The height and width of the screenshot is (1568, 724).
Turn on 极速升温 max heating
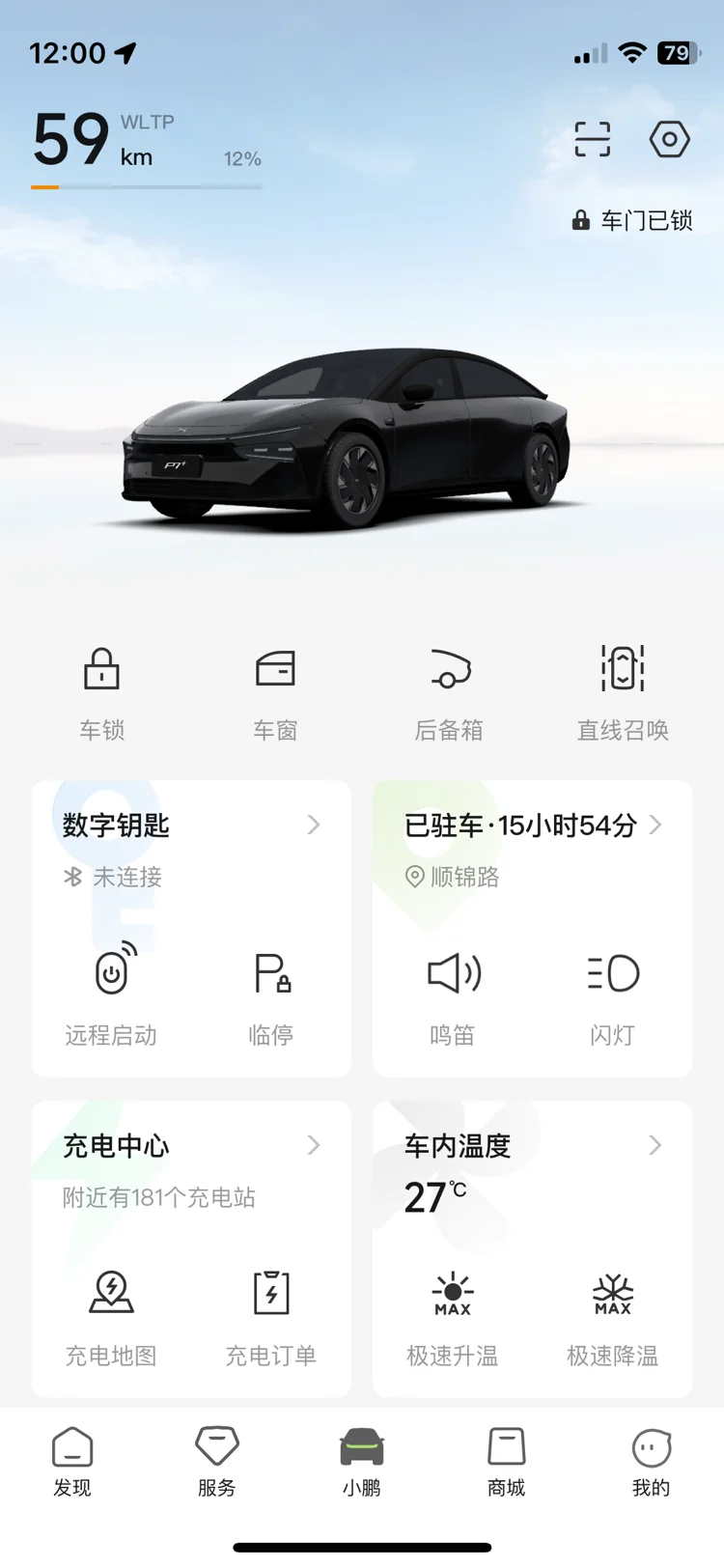(453, 1317)
